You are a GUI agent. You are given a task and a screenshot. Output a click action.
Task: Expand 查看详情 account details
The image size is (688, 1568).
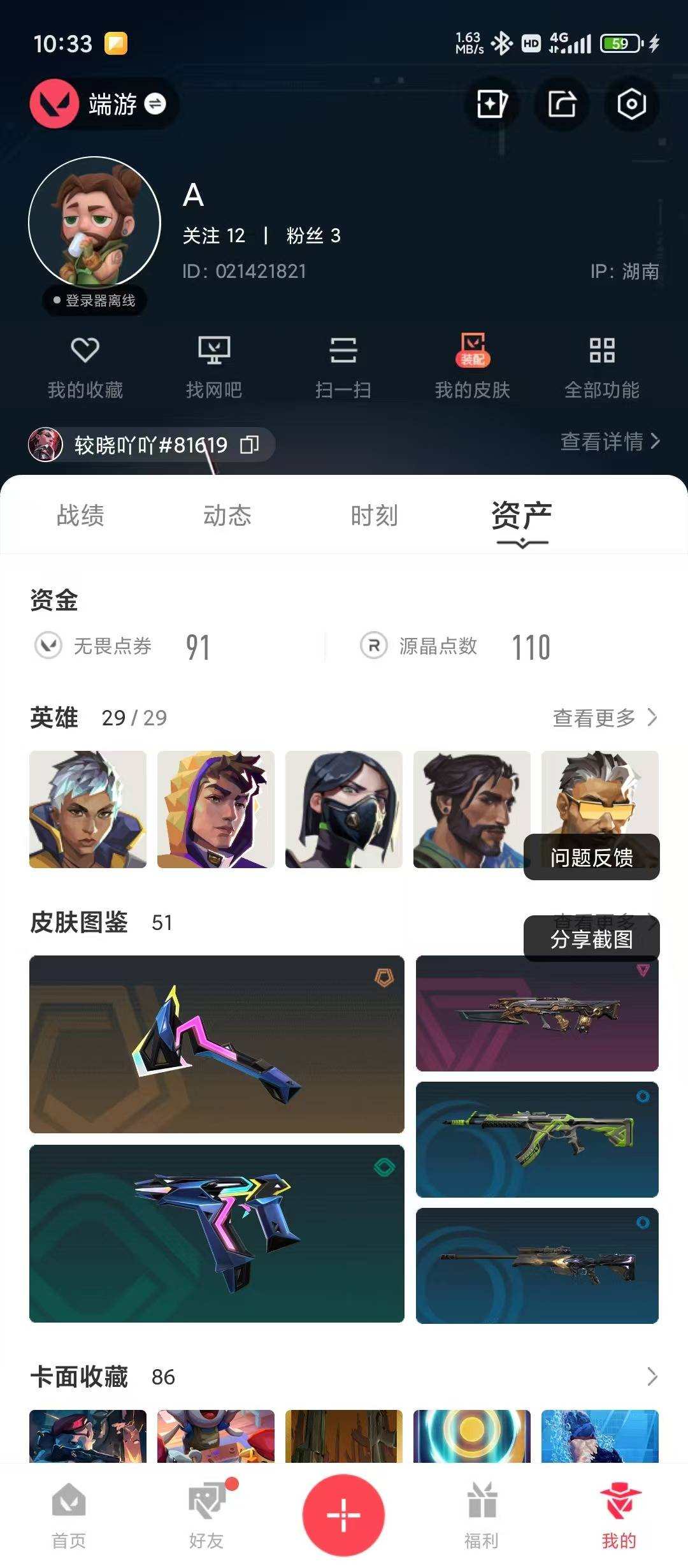[x=607, y=441]
